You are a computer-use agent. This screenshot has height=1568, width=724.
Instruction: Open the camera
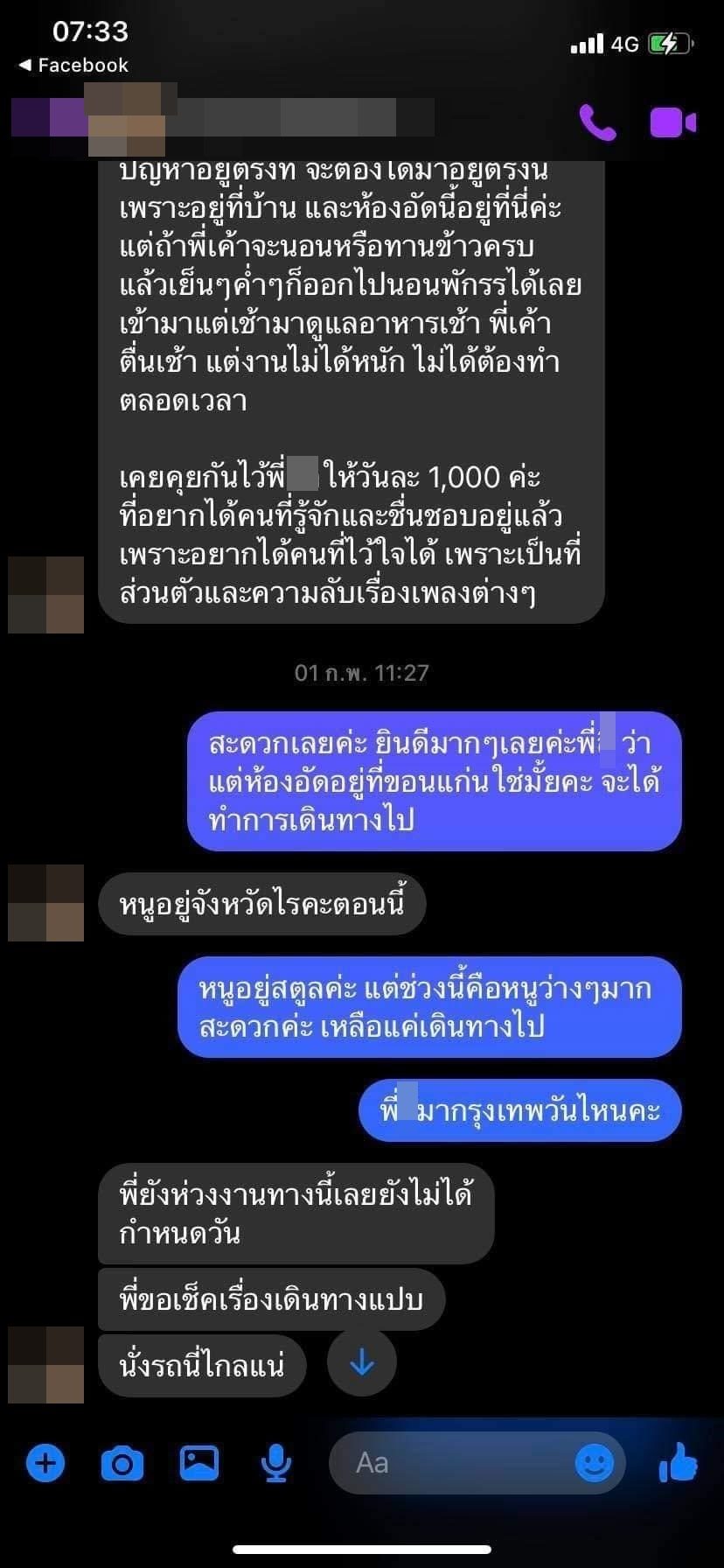[x=122, y=1463]
